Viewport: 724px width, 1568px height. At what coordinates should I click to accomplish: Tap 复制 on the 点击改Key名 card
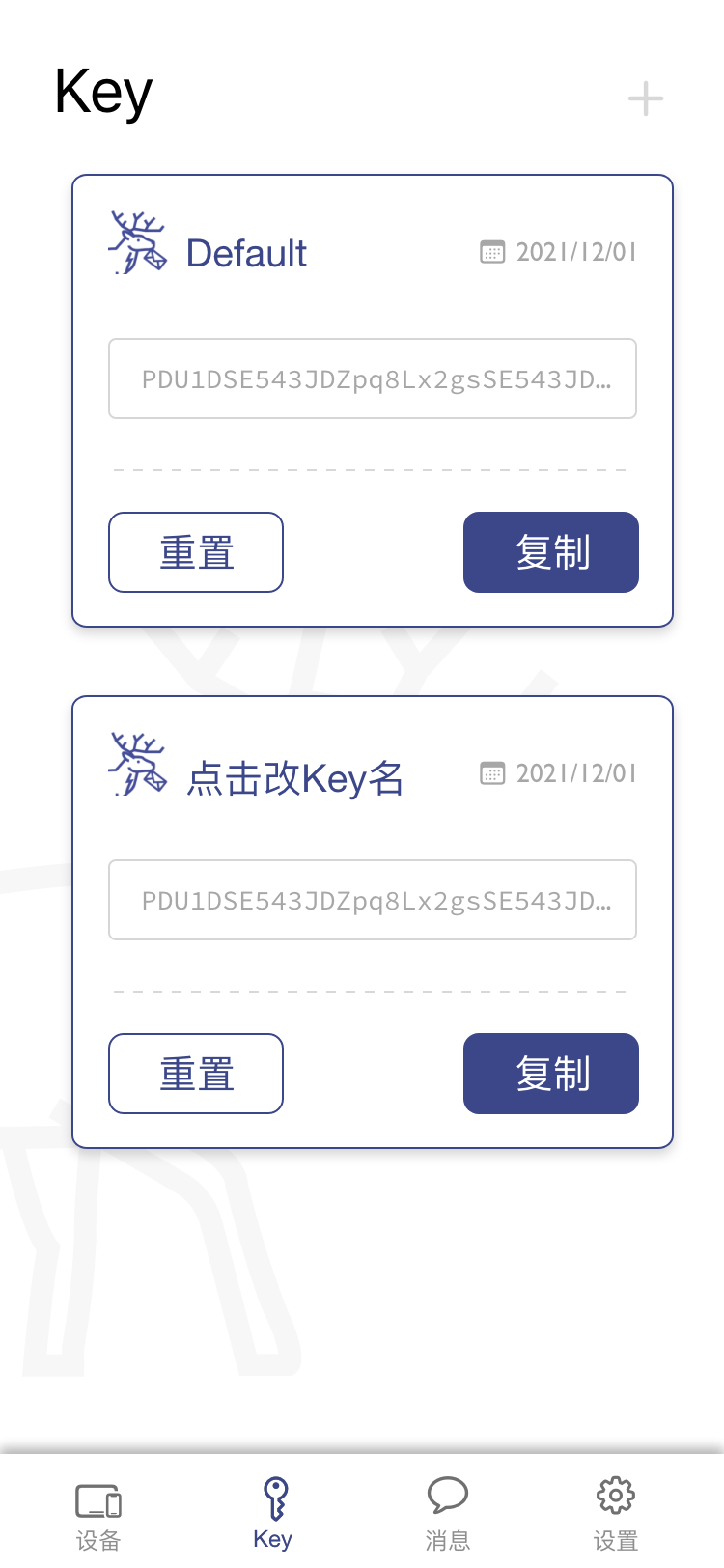pyautogui.click(x=551, y=1074)
